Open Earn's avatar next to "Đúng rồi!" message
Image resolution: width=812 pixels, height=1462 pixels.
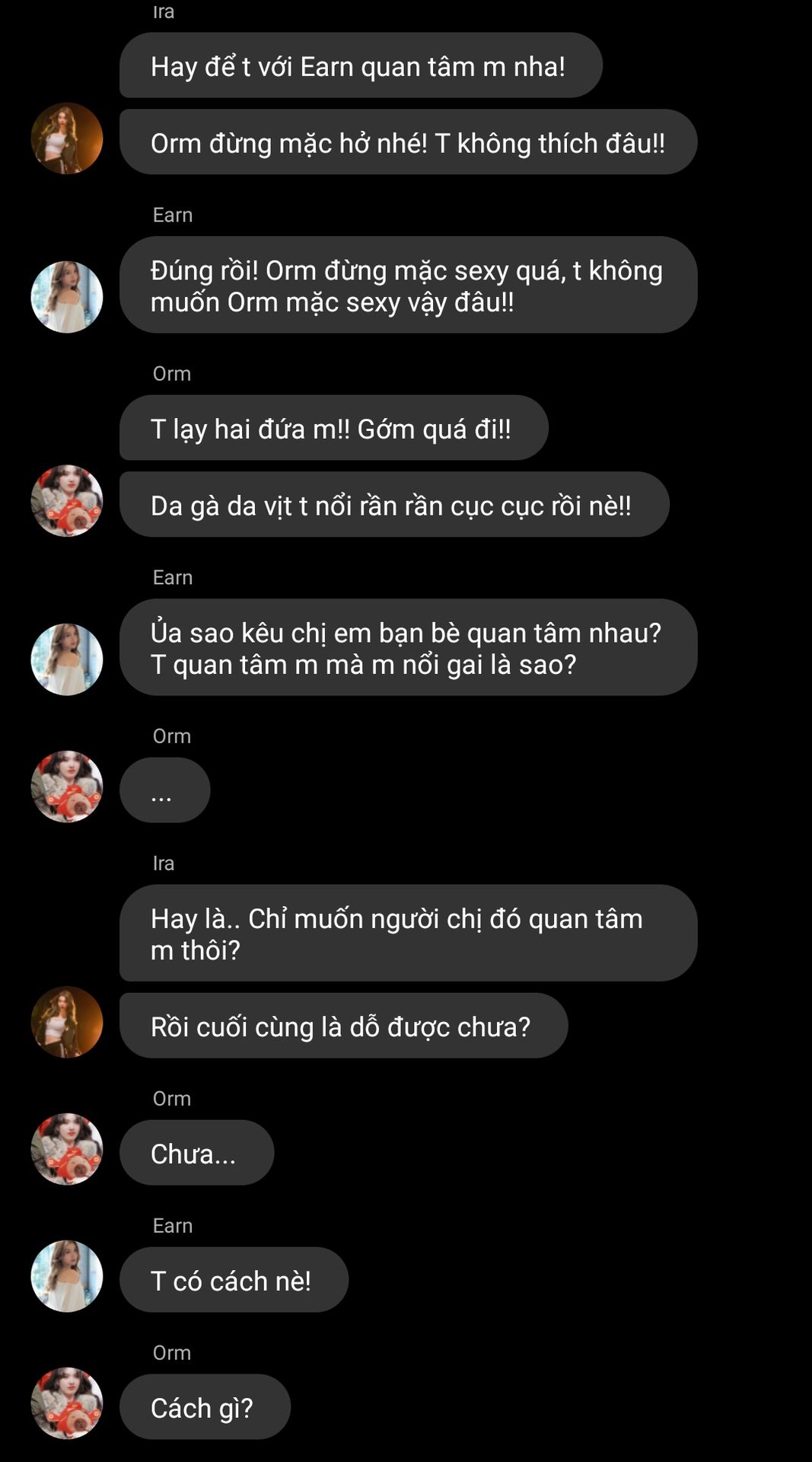(67, 297)
